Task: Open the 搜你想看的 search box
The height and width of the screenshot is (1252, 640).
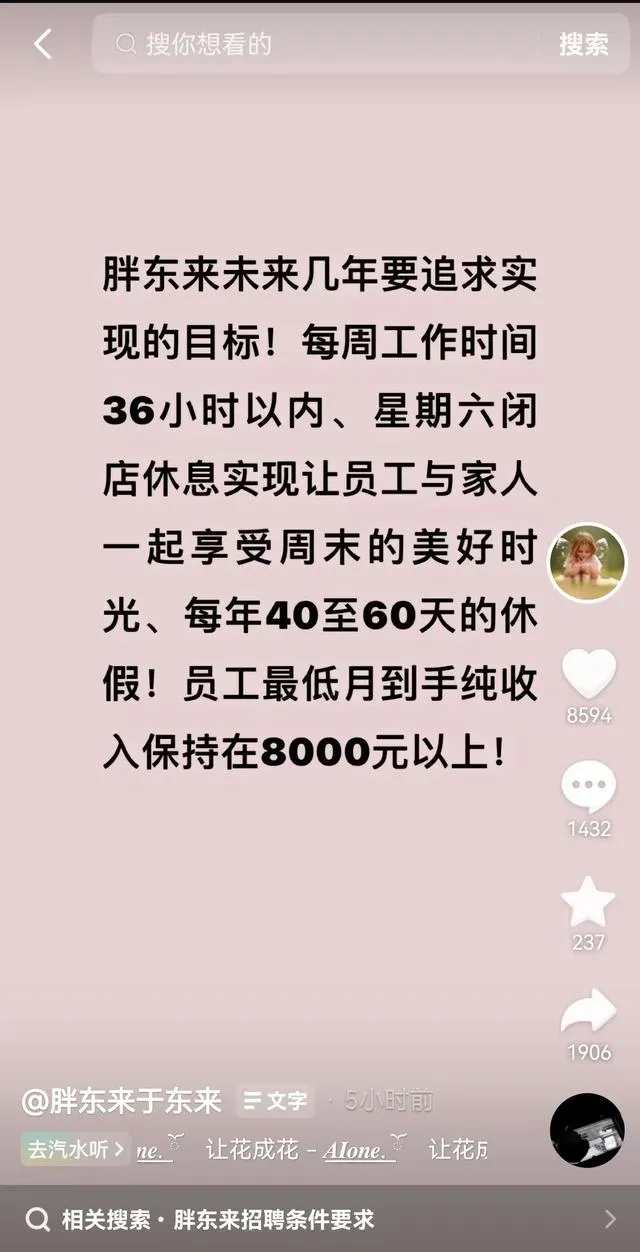Action: pyautogui.click(x=320, y=44)
